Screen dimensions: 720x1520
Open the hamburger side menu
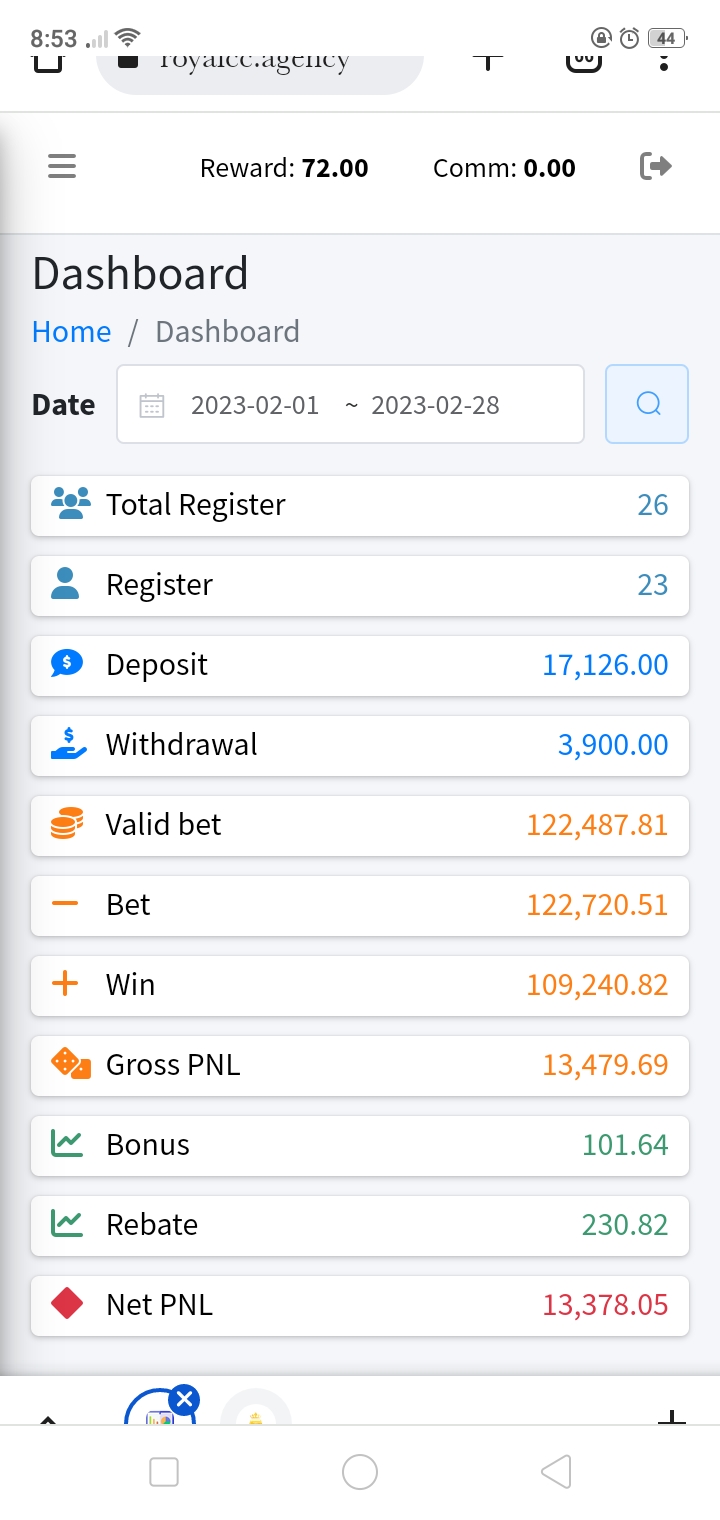62,166
